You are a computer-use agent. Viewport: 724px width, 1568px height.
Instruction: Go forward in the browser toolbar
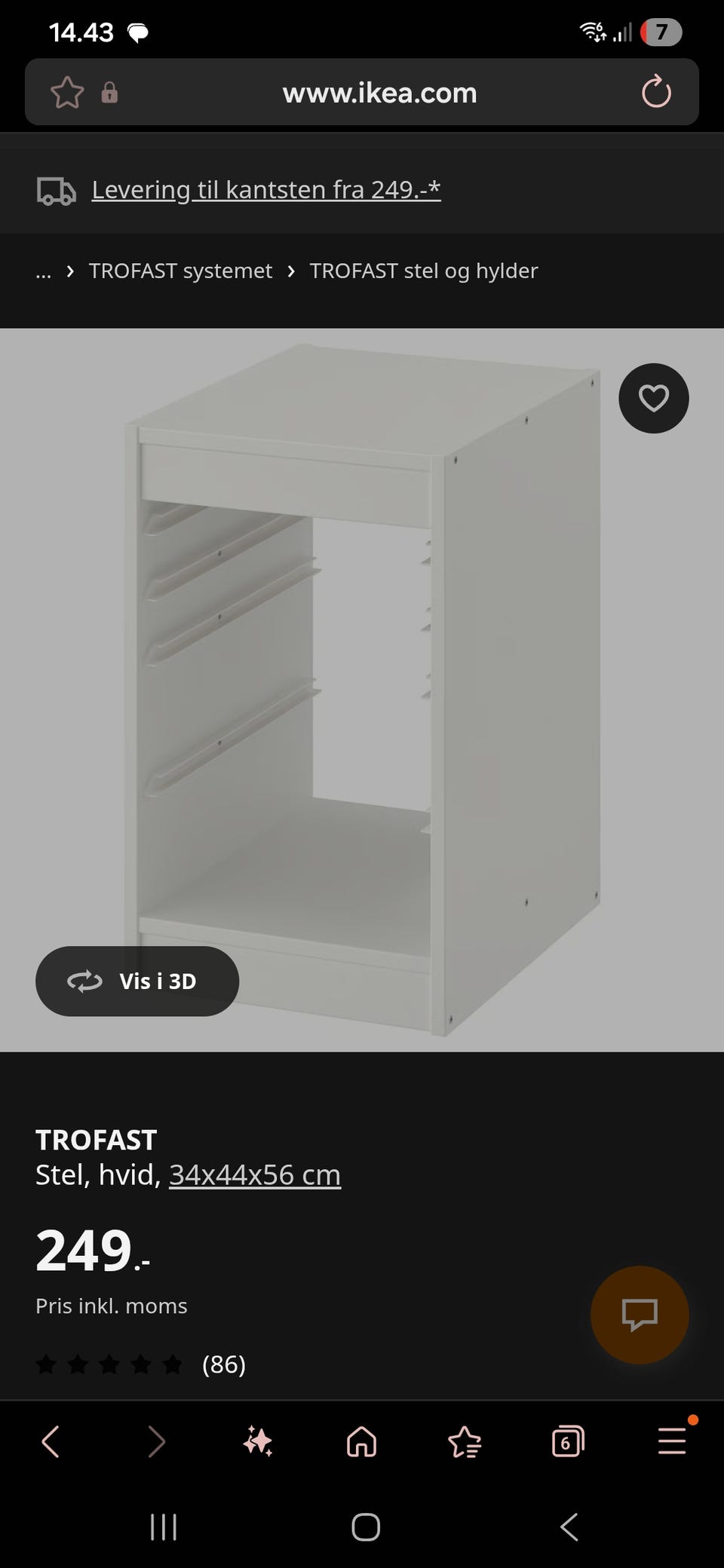tap(156, 1442)
